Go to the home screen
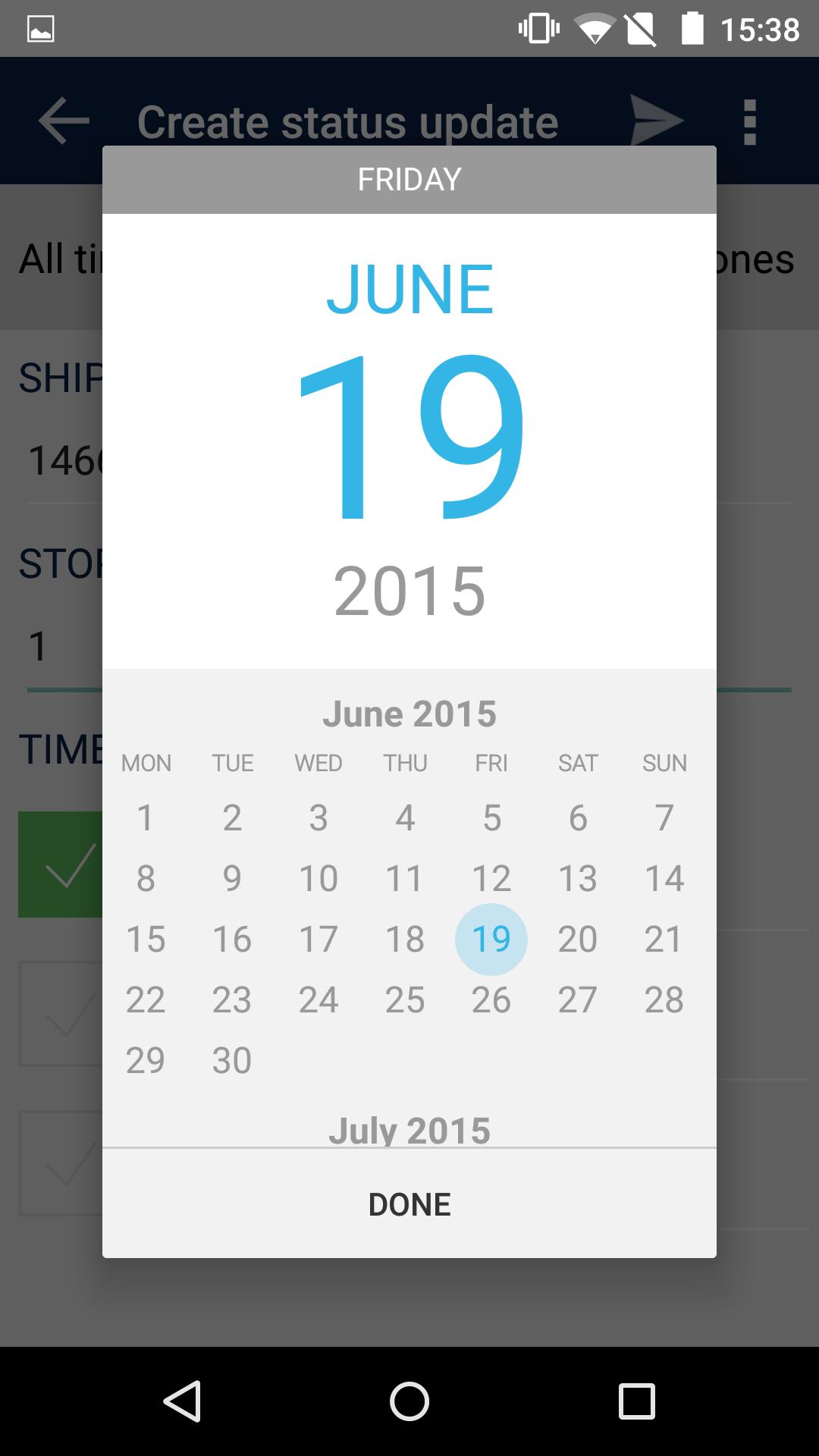The width and height of the screenshot is (819, 1456). [409, 1401]
